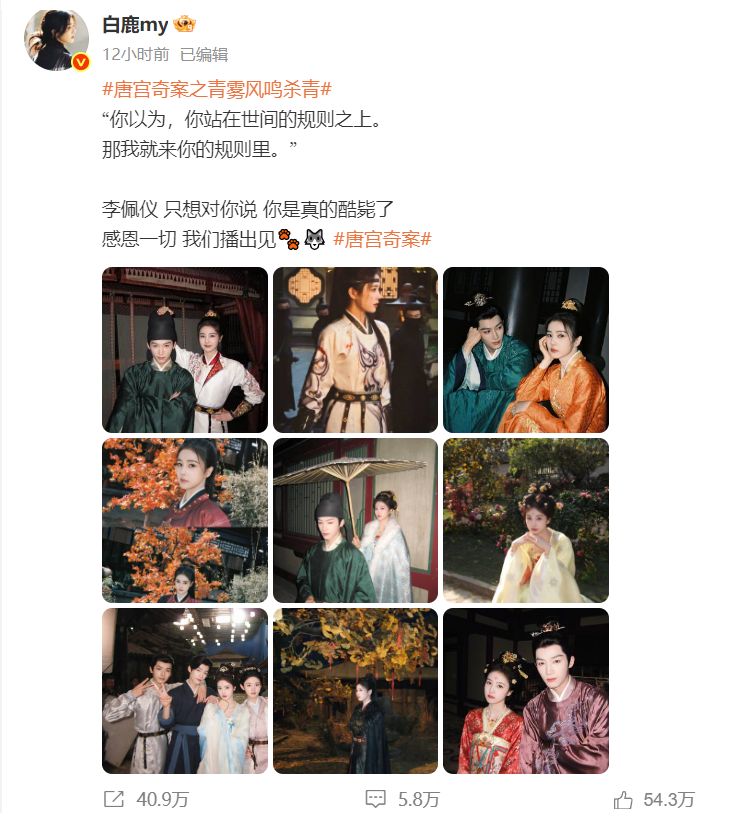The width and height of the screenshot is (753, 813).
Task: Open 白鹿my's profile avatar
Action: 56,39
